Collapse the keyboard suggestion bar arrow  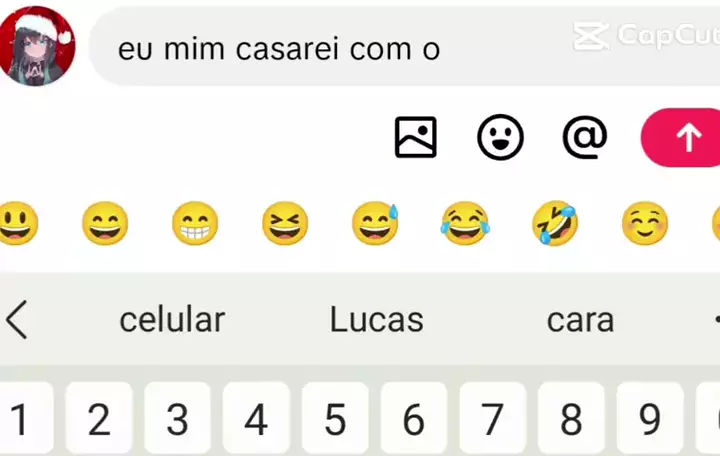(17, 320)
